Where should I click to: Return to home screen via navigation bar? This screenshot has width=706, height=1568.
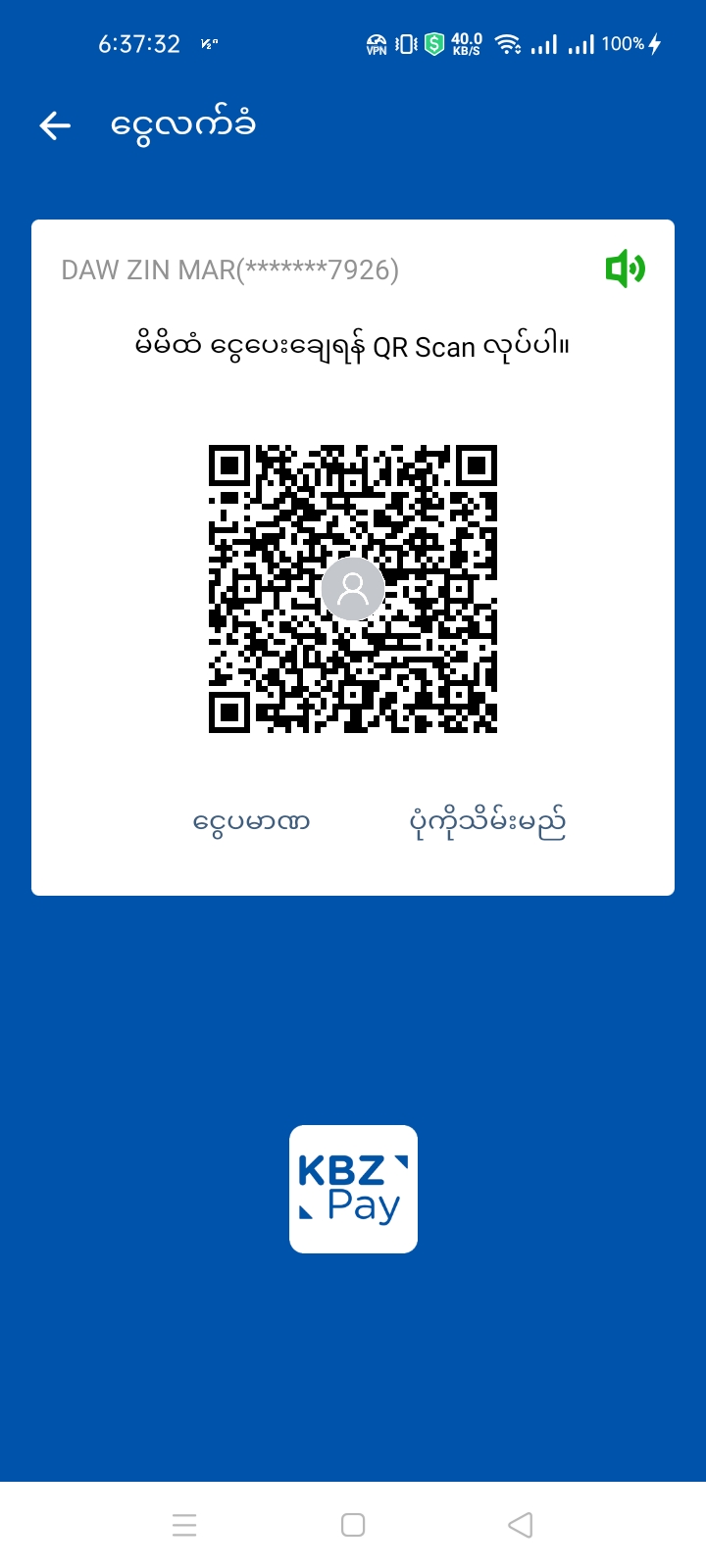(353, 1525)
